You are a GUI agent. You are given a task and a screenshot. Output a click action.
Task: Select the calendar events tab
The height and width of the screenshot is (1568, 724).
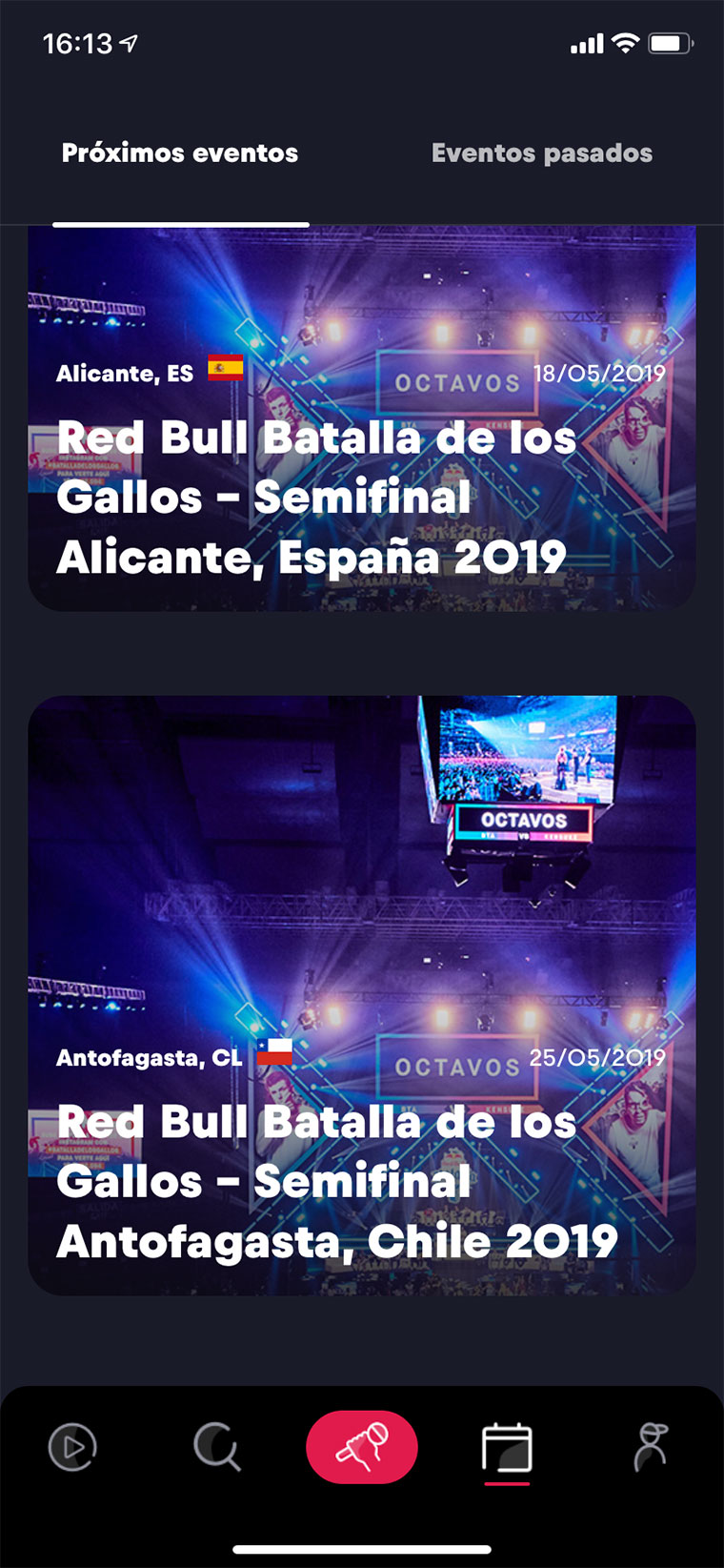pos(507,1447)
